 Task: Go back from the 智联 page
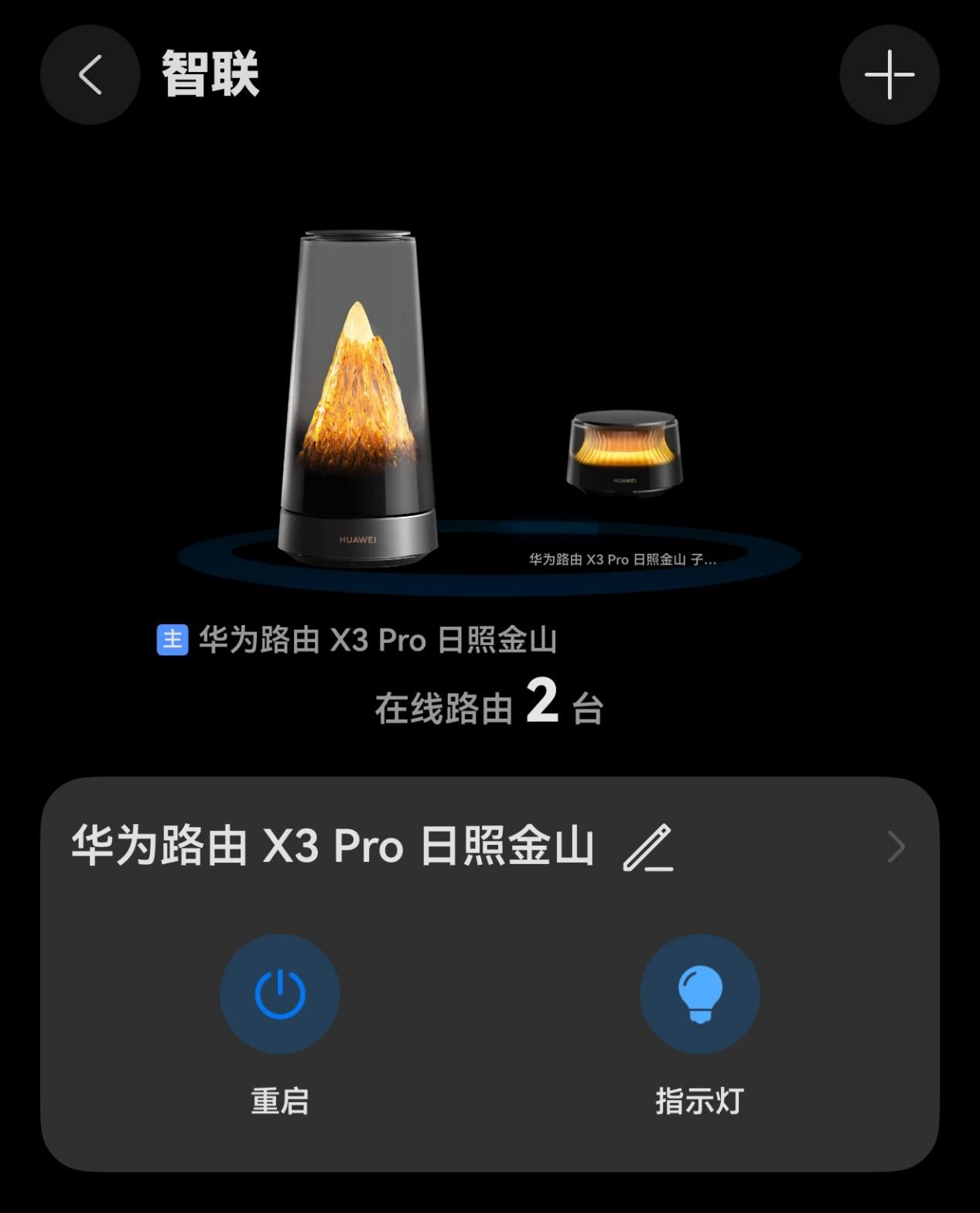tap(90, 75)
